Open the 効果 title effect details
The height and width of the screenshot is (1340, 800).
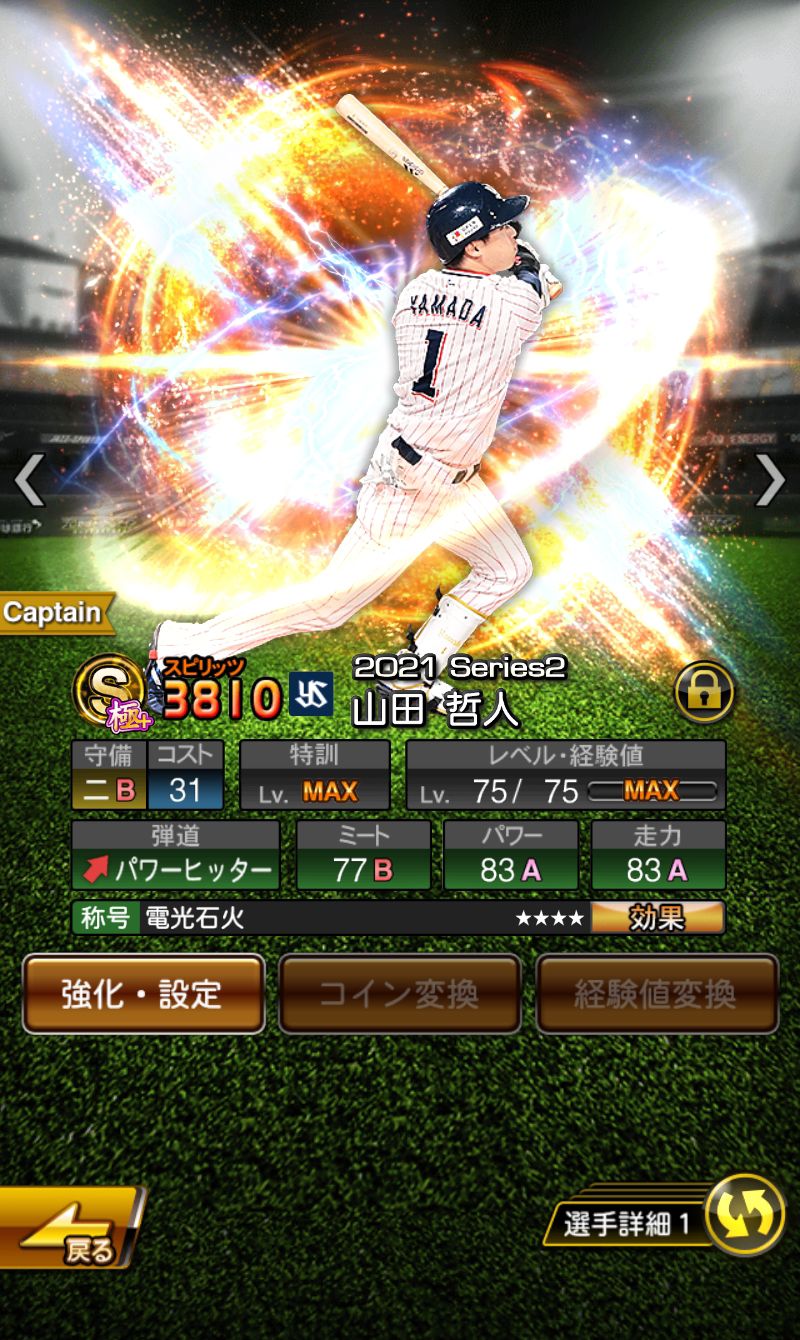click(x=657, y=918)
